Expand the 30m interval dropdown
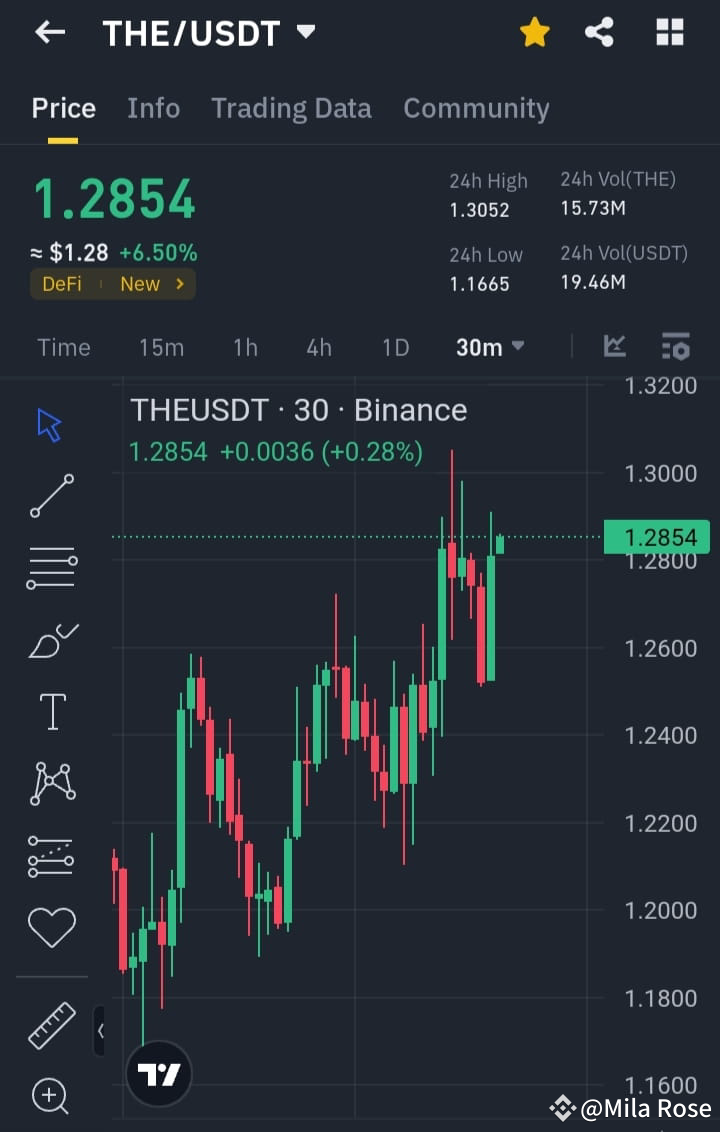This screenshot has height=1132, width=720. pos(489,346)
